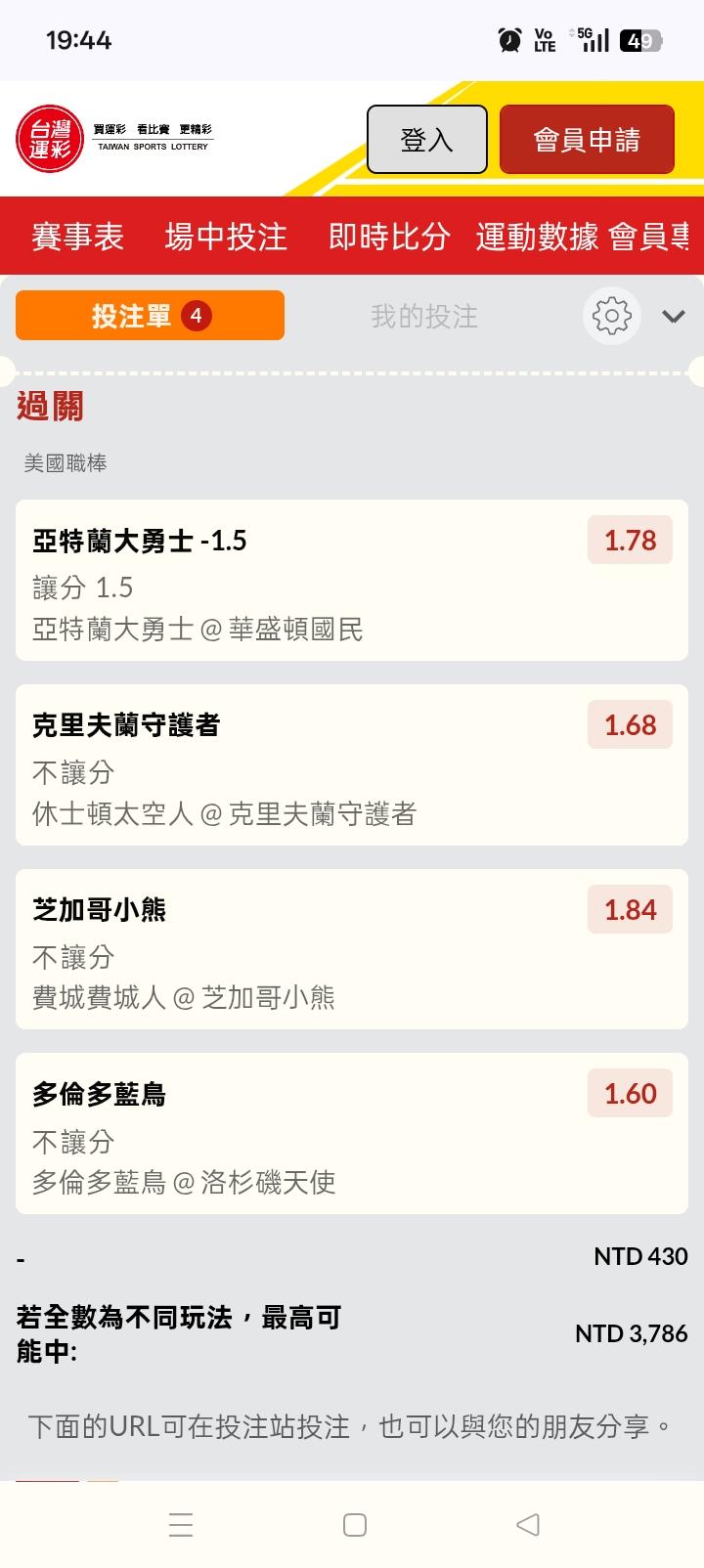The height and width of the screenshot is (1568, 704).
Task: Tap the 1.78 odds for 亞特蘭大勇士
Action: (630, 540)
